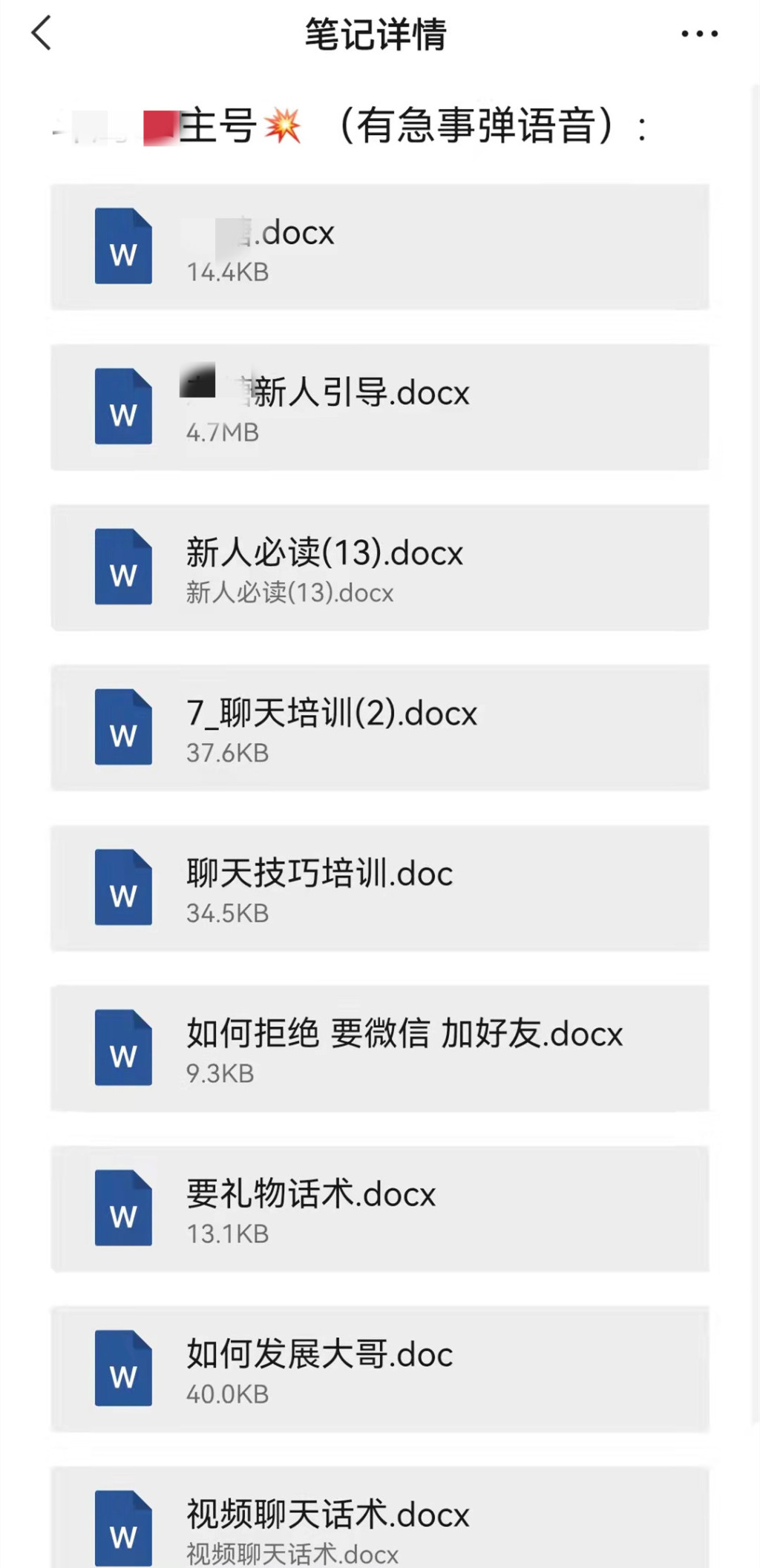This screenshot has height=1568, width=760.
Task: Go back from the 笔记详情 page
Action: (x=42, y=34)
